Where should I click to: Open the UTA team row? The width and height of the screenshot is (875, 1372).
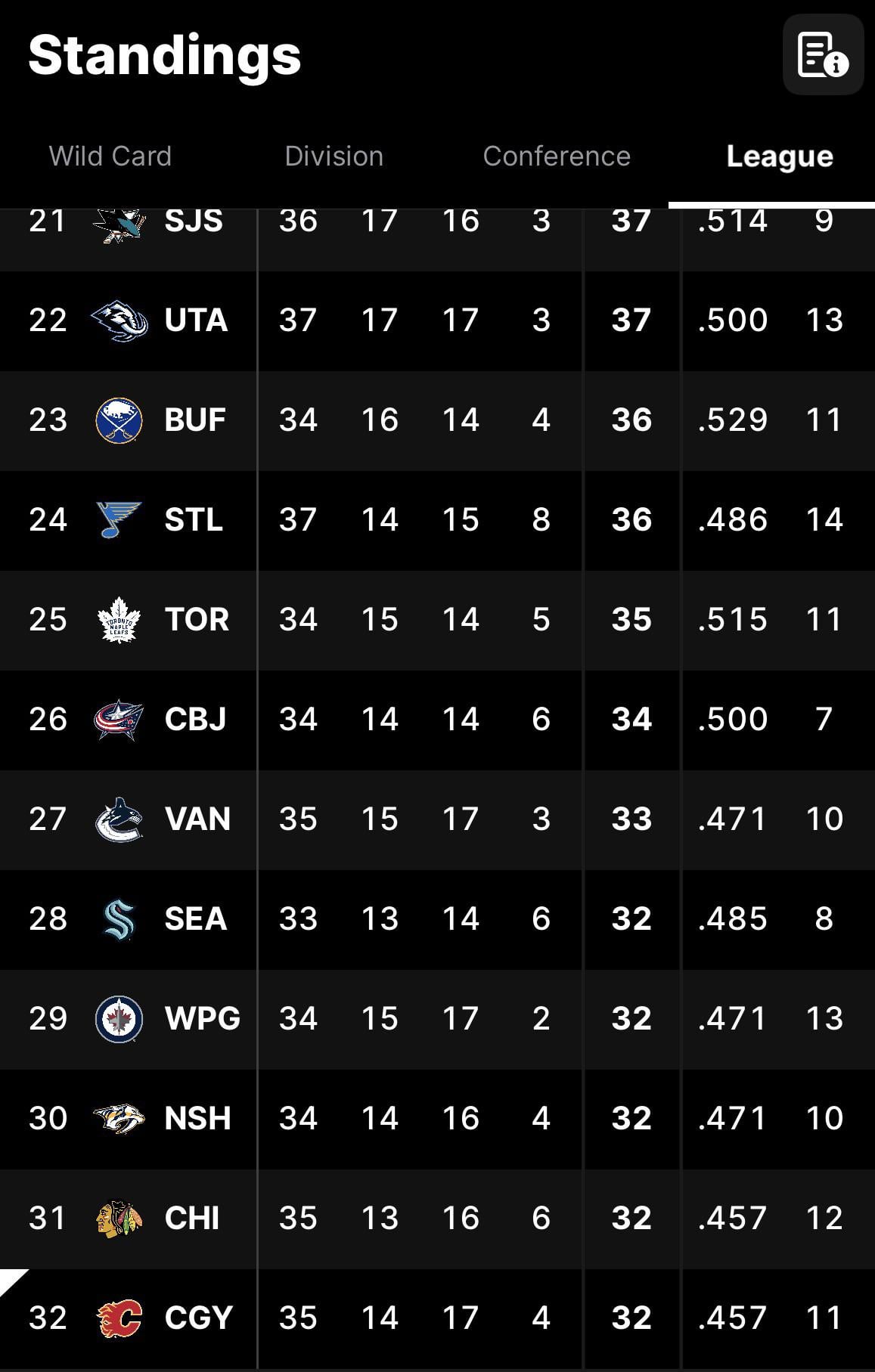pyautogui.click(x=195, y=320)
